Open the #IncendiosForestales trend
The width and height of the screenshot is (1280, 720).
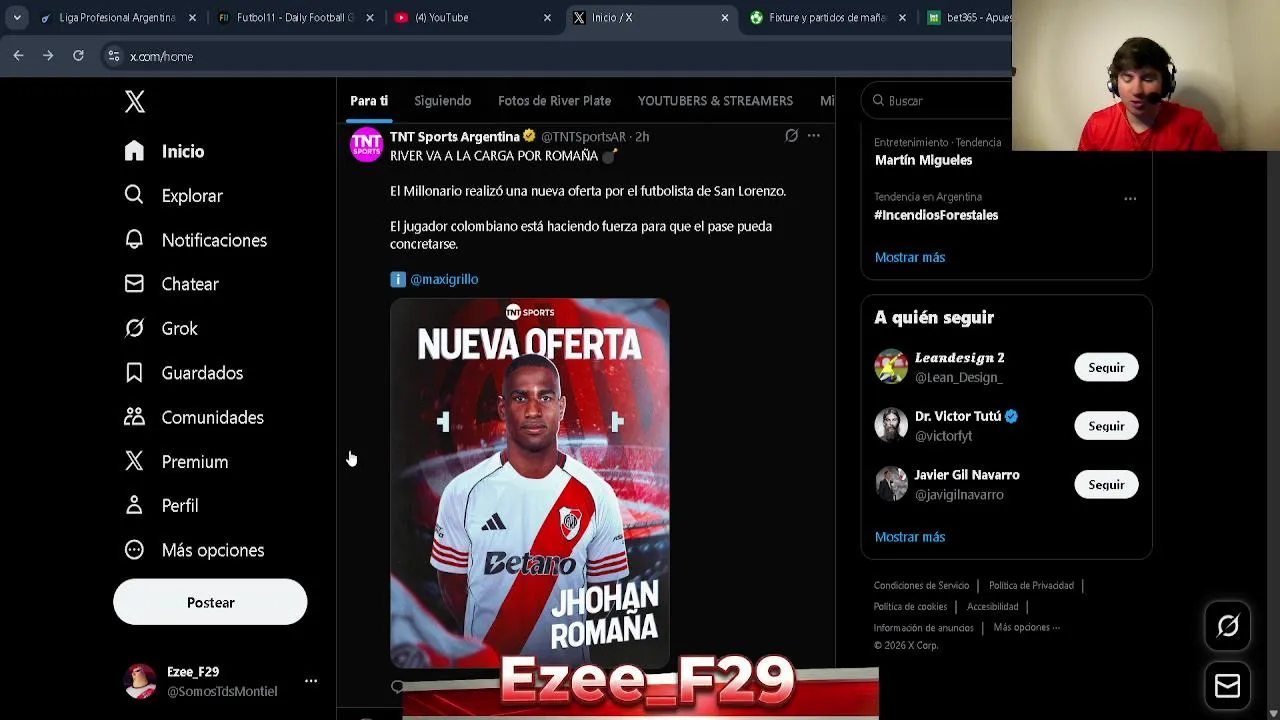click(x=936, y=215)
